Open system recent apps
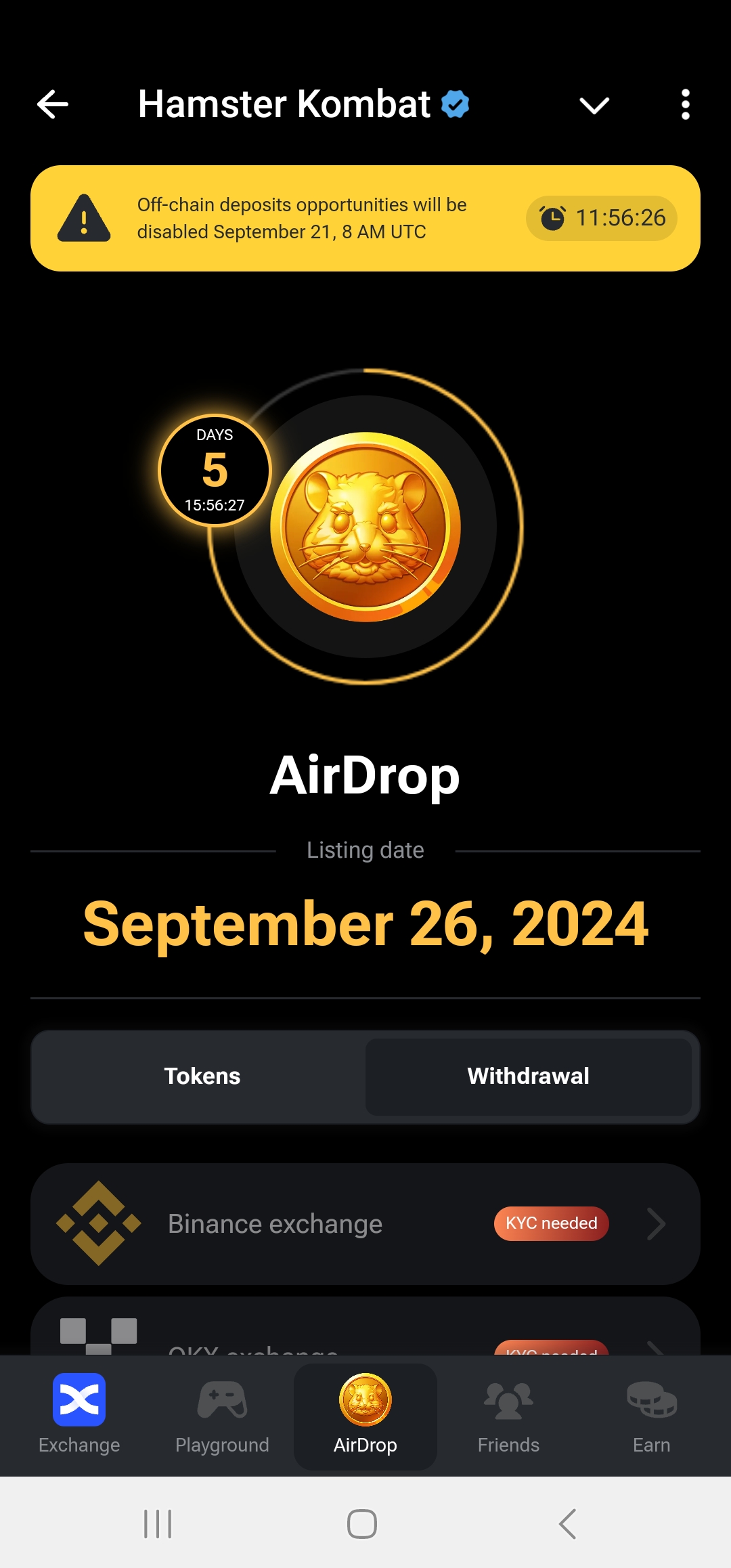This screenshot has height=1568, width=731. (x=158, y=1524)
